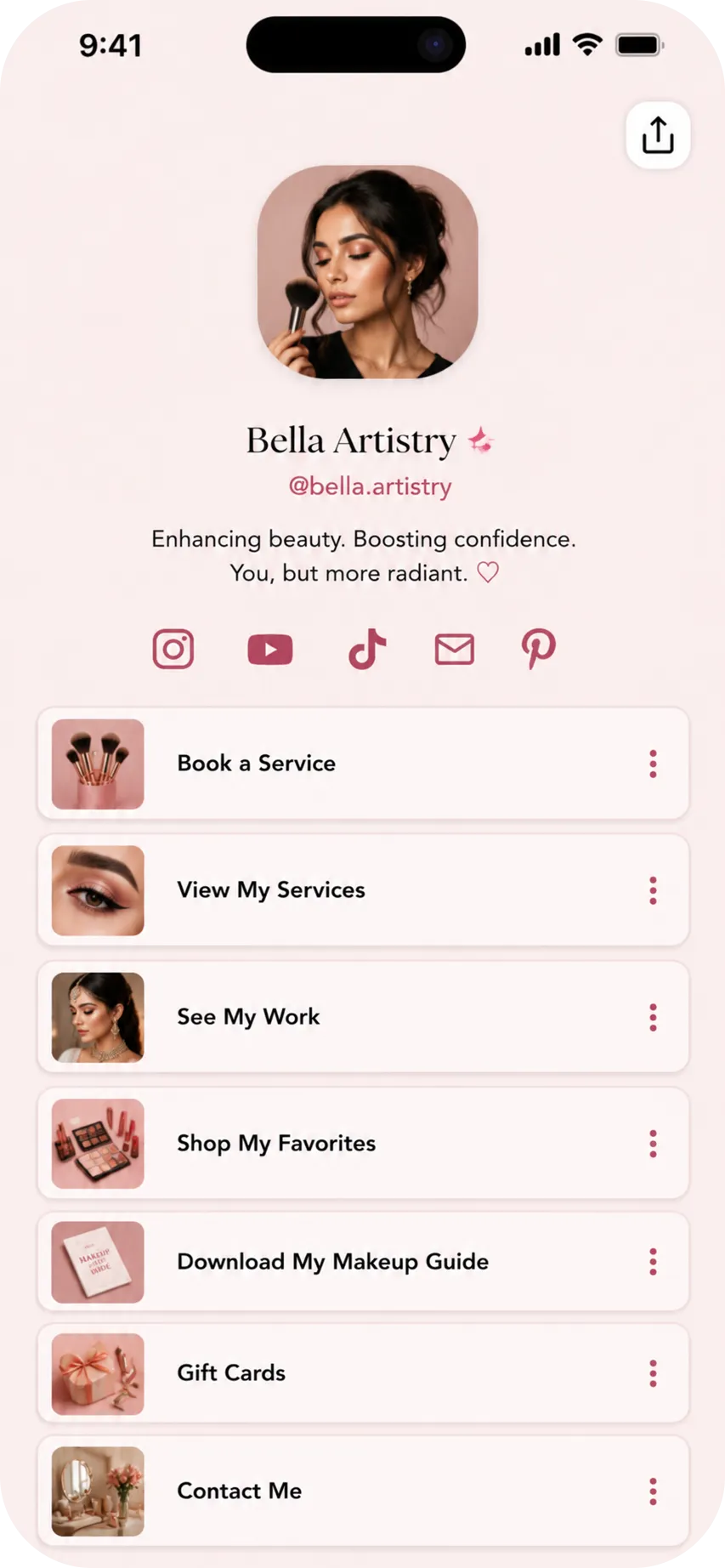Open three-dot menu on Book a Service
725x1568 pixels.
pos(653,764)
